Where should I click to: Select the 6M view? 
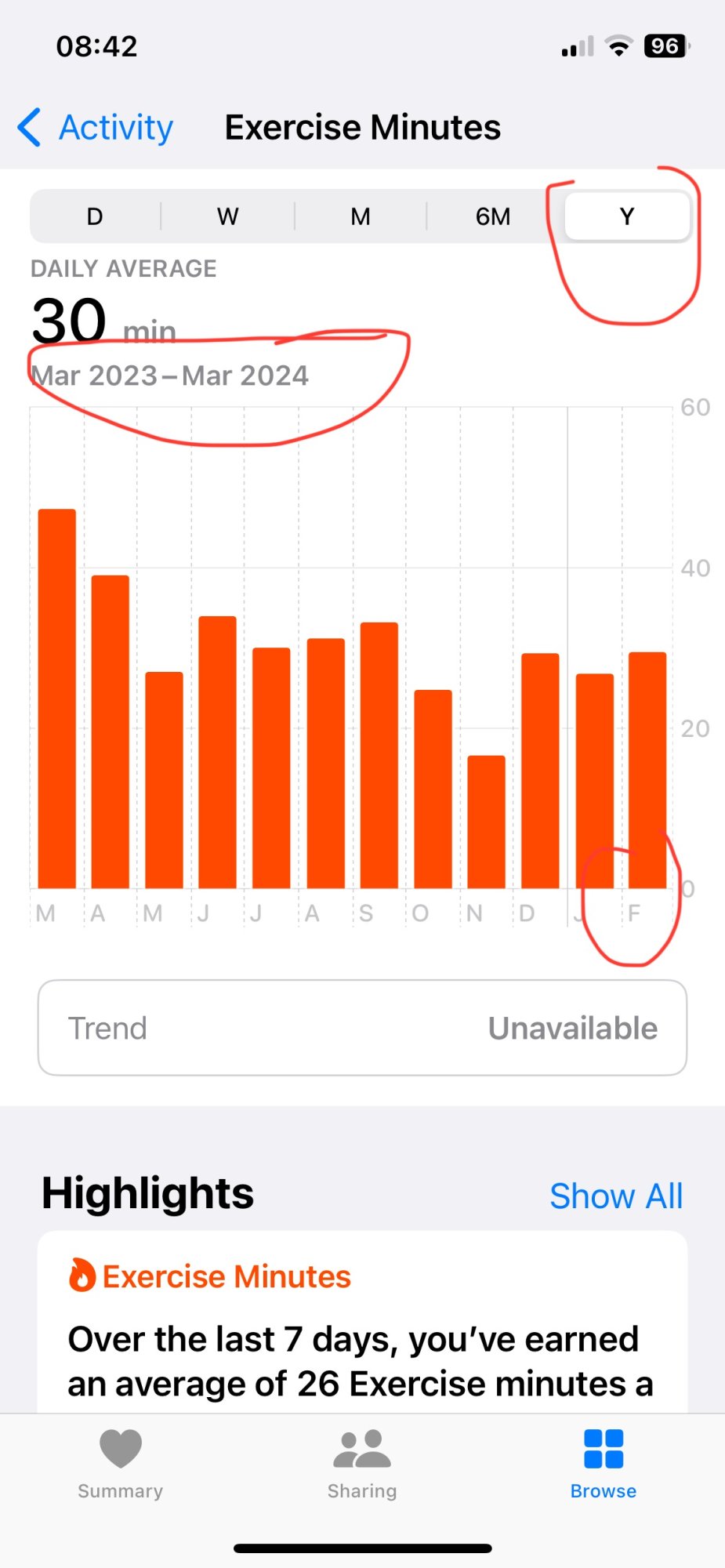(493, 216)
